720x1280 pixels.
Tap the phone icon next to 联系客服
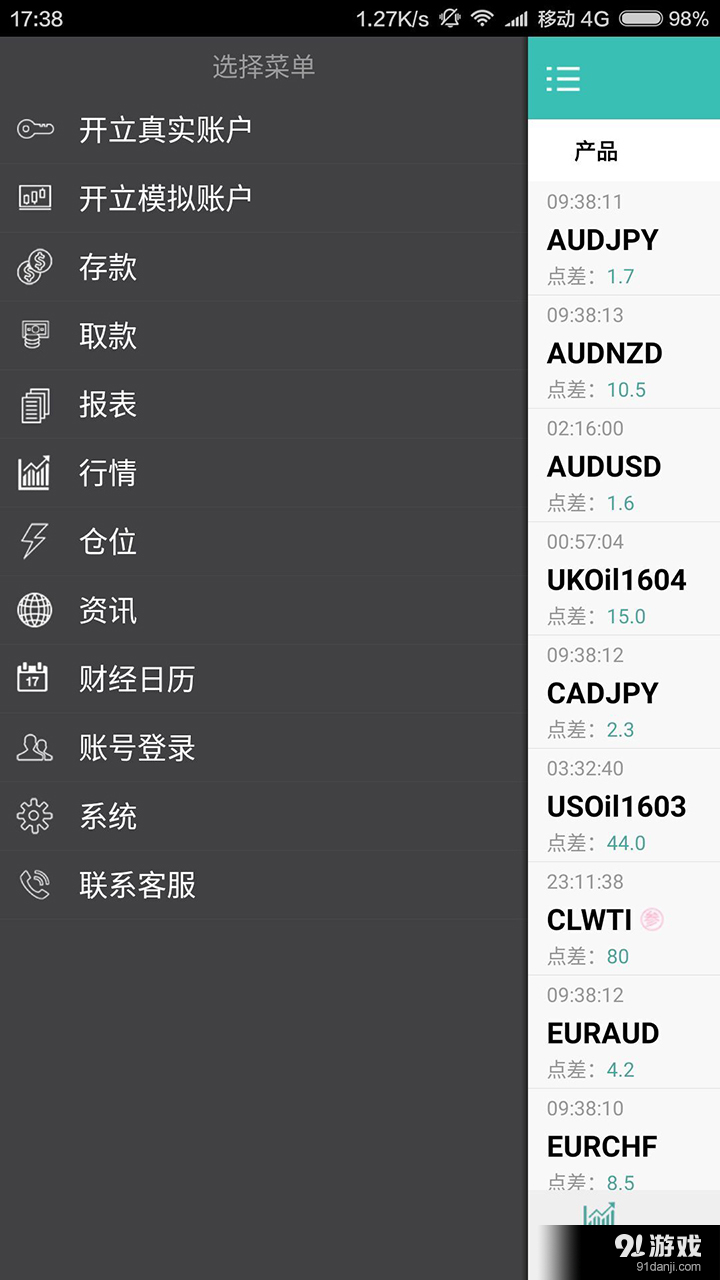(35, 885)
